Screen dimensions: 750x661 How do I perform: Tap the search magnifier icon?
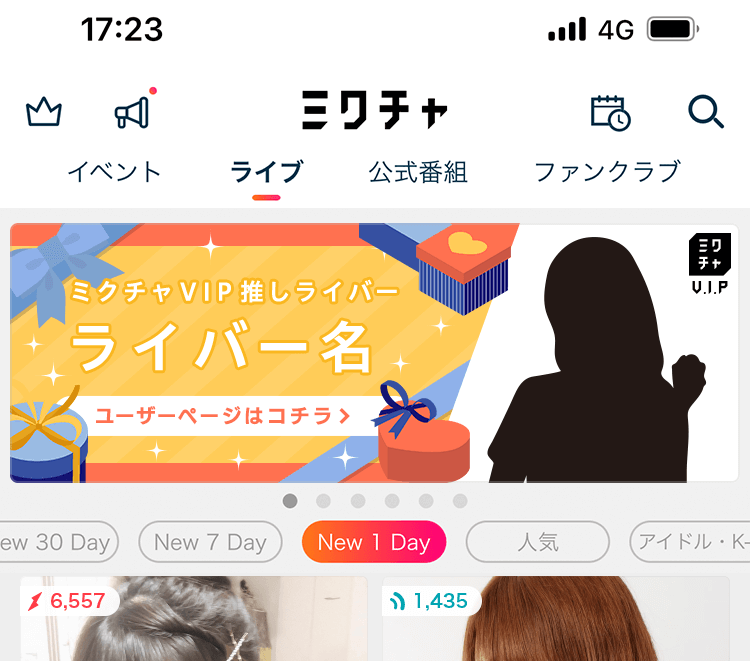[706, 112]
